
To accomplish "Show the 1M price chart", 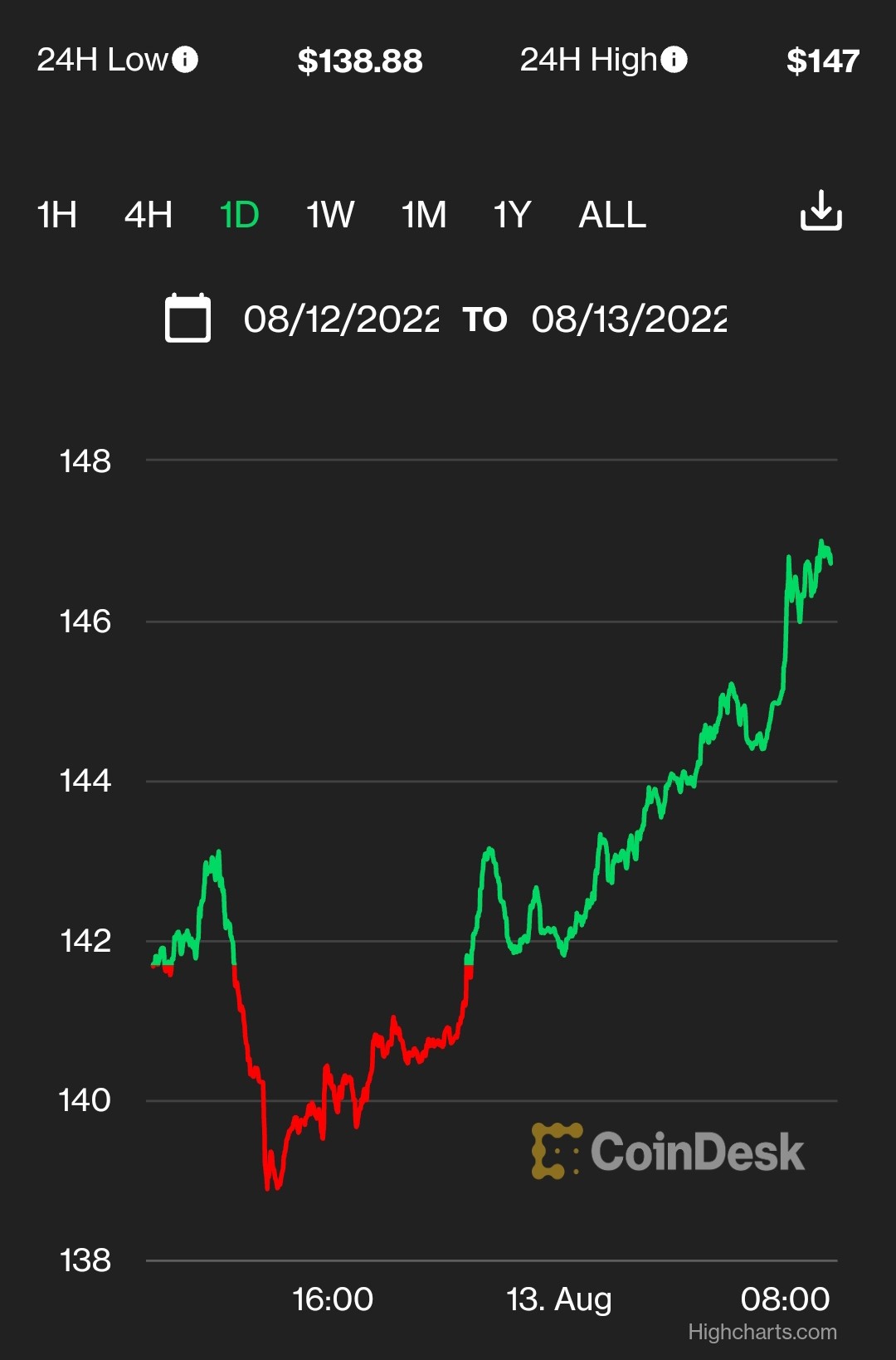I will coord(424,215).
